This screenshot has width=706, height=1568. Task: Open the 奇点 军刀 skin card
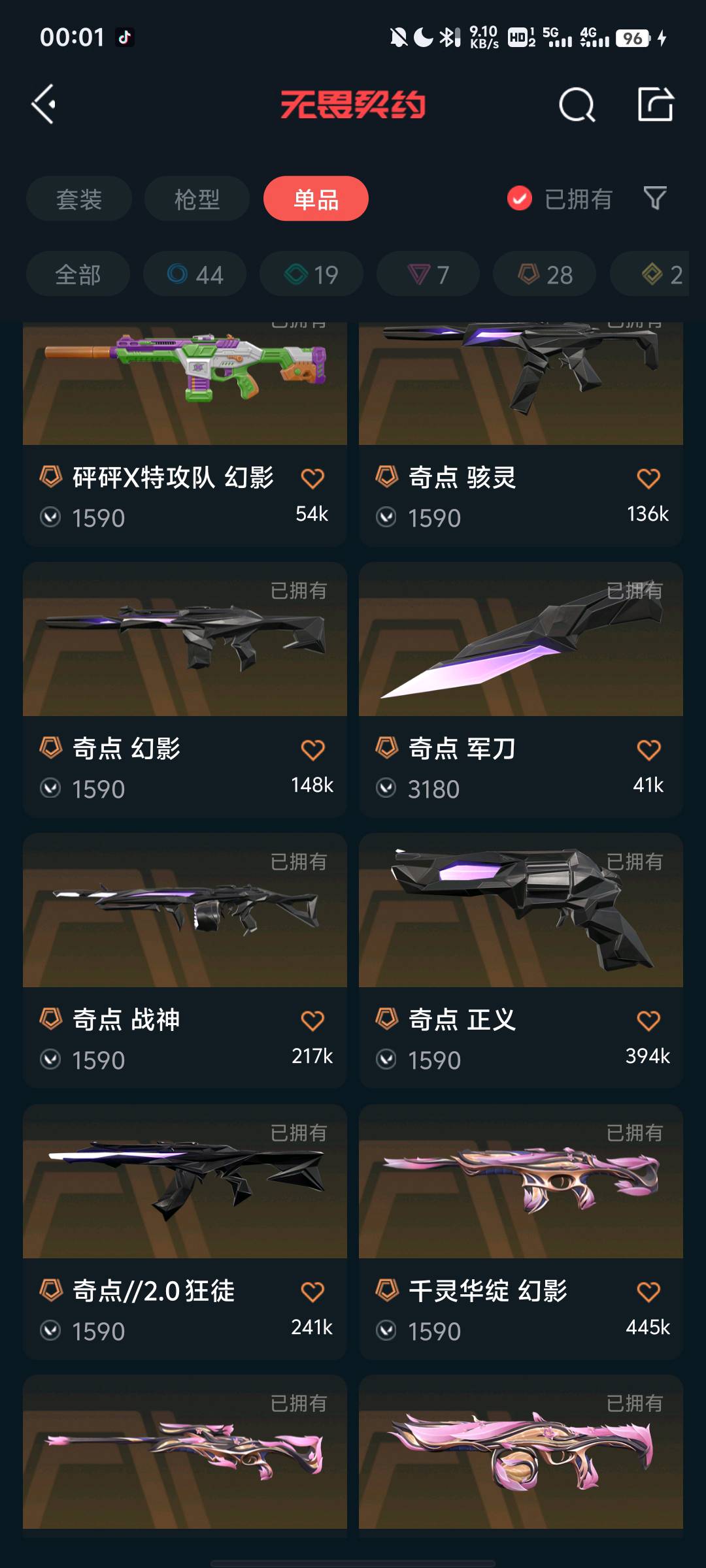pos(520,689)
